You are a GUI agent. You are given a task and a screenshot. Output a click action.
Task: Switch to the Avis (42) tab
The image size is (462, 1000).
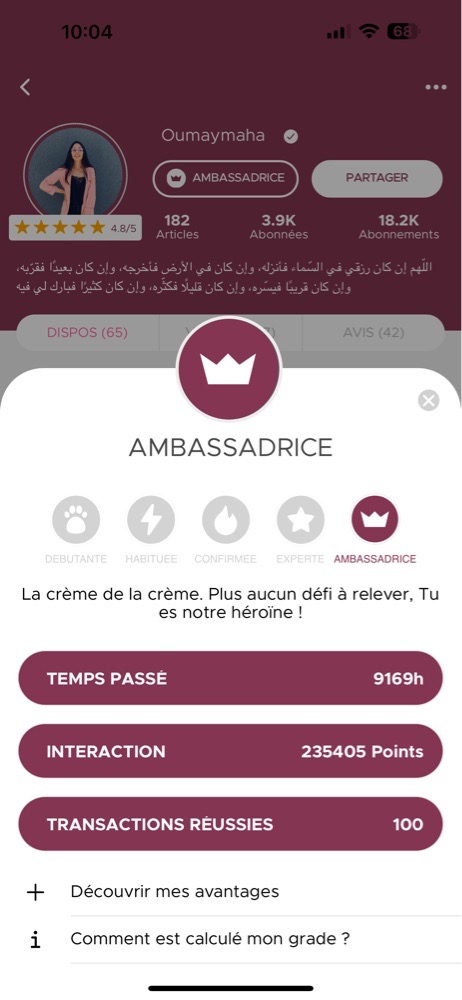point(373,332)
